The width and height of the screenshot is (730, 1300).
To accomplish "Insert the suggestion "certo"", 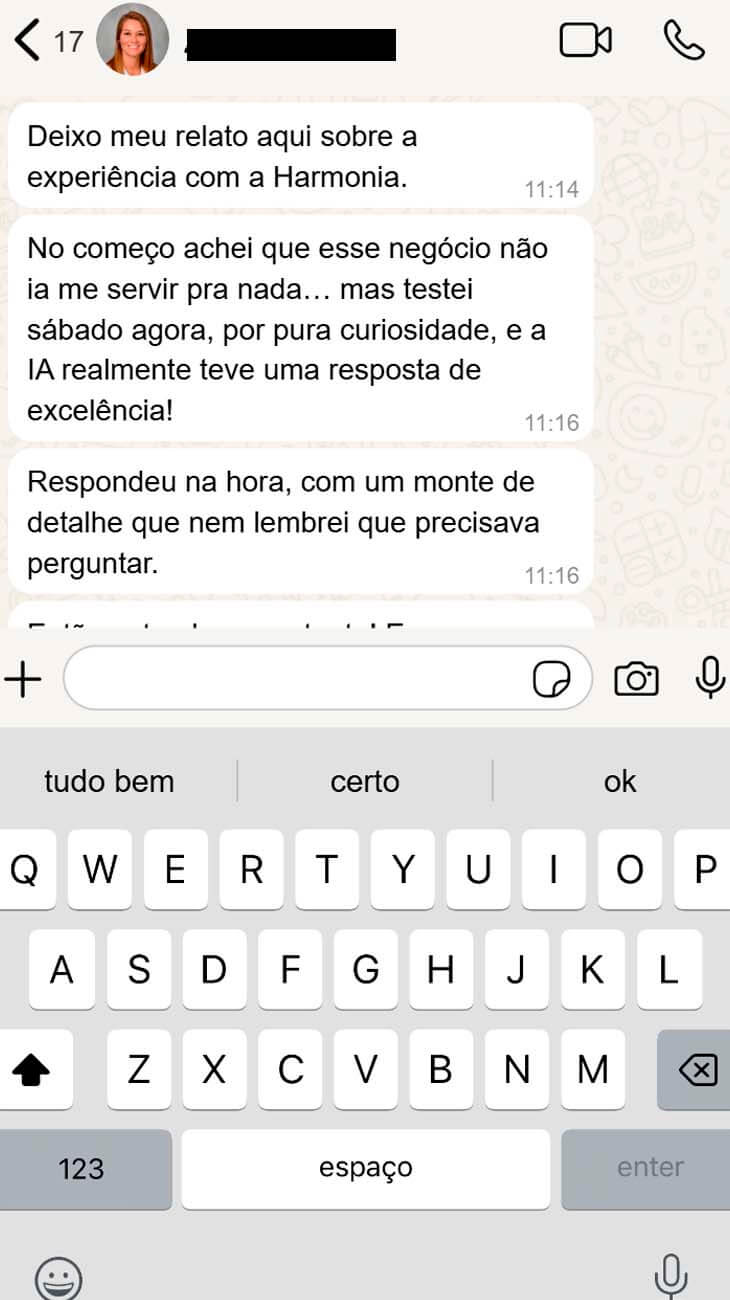I will (x=365, y=781).
